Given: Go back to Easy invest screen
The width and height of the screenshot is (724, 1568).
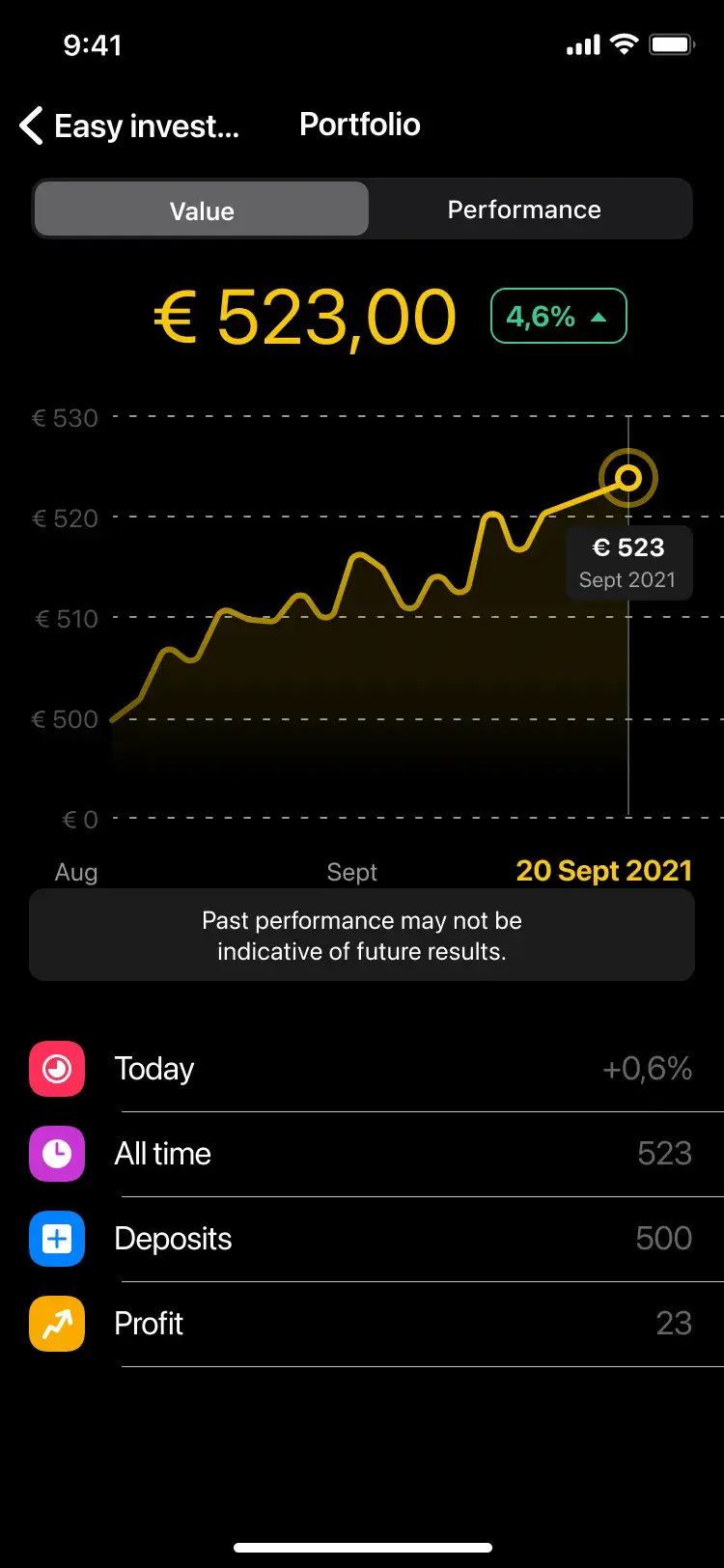Looking at the screenshot, I should point(128,126).
